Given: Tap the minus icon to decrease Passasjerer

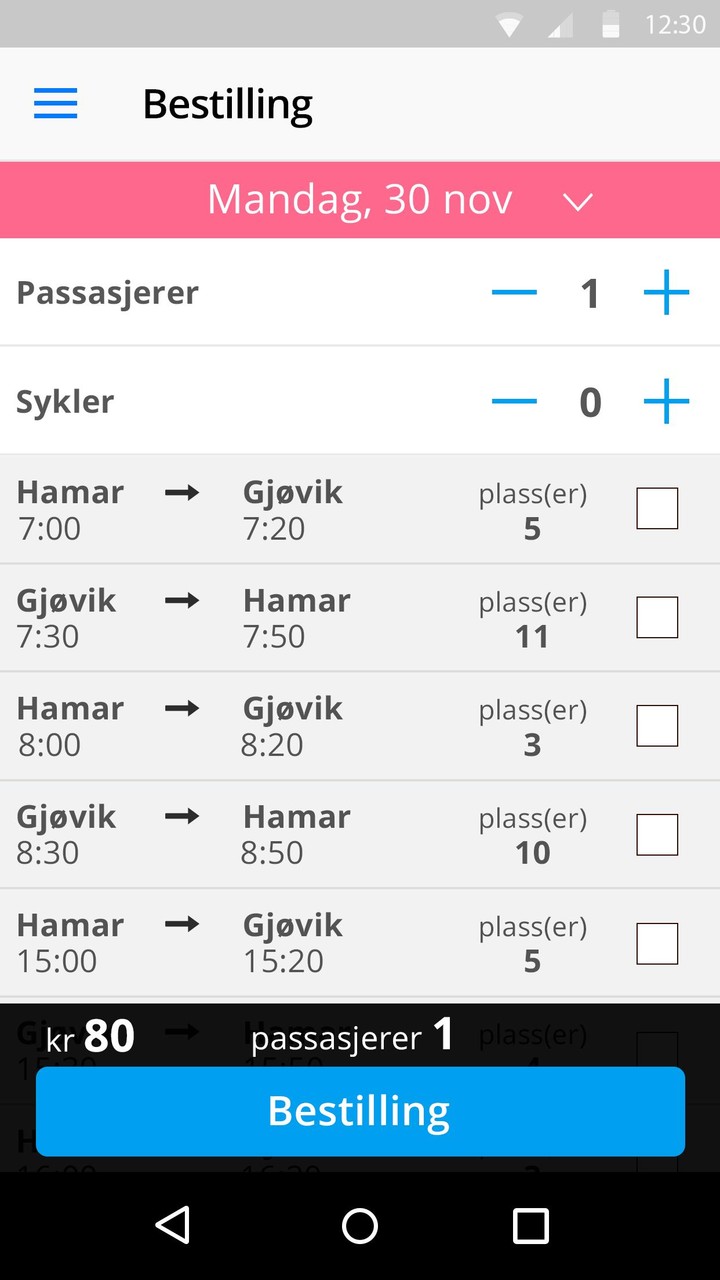Looking at the screenshot, I should coord(513,292).
